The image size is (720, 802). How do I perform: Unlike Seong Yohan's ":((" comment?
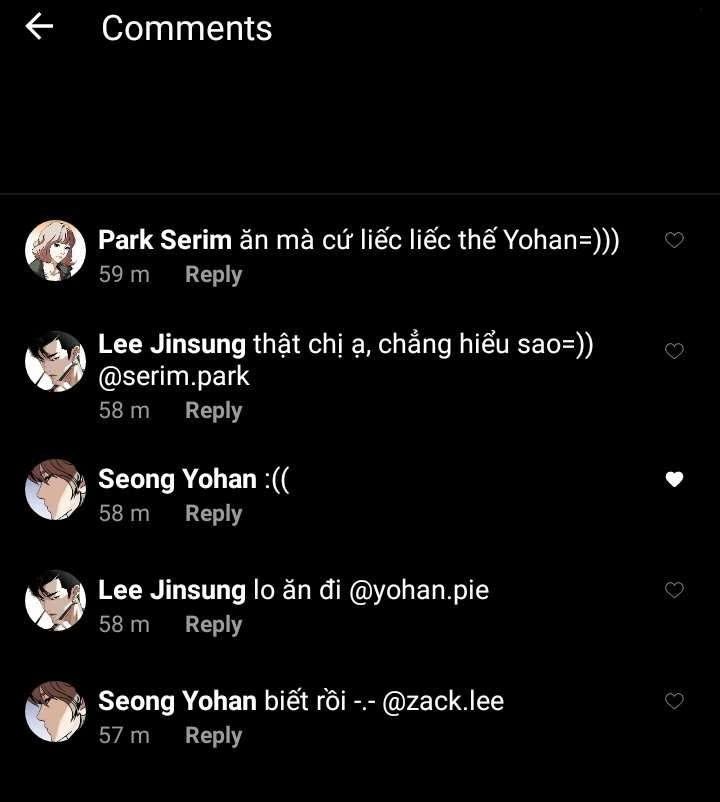(x=674, y=480)
